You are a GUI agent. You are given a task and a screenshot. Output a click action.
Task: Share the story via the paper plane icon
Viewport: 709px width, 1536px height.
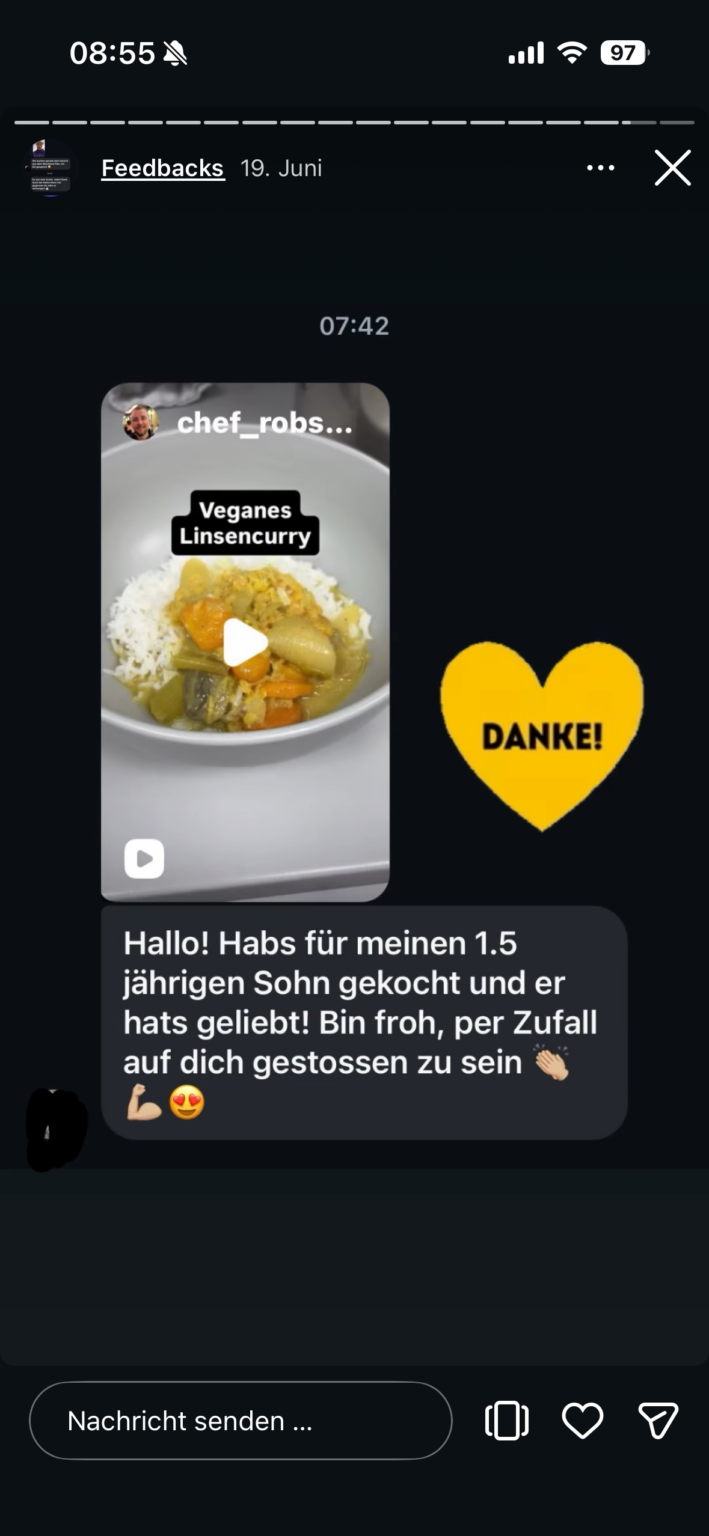pos(658,1420)
